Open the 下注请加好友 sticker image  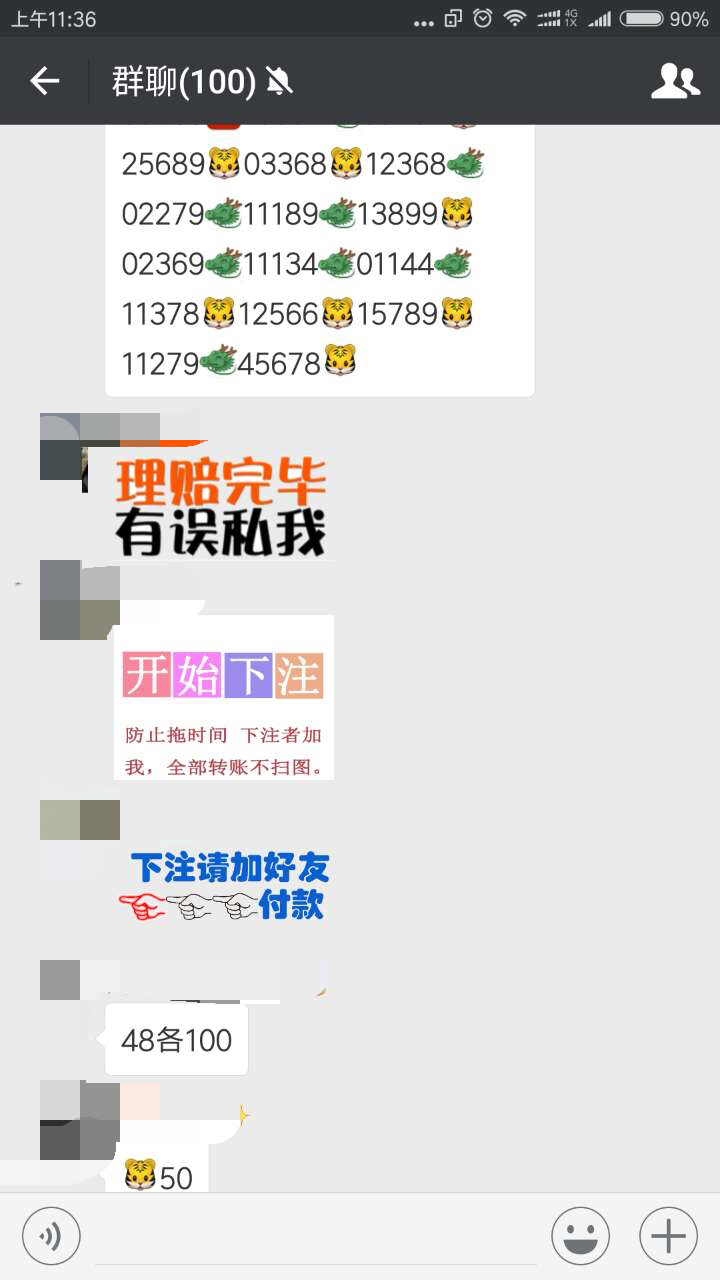pos(228,885)
